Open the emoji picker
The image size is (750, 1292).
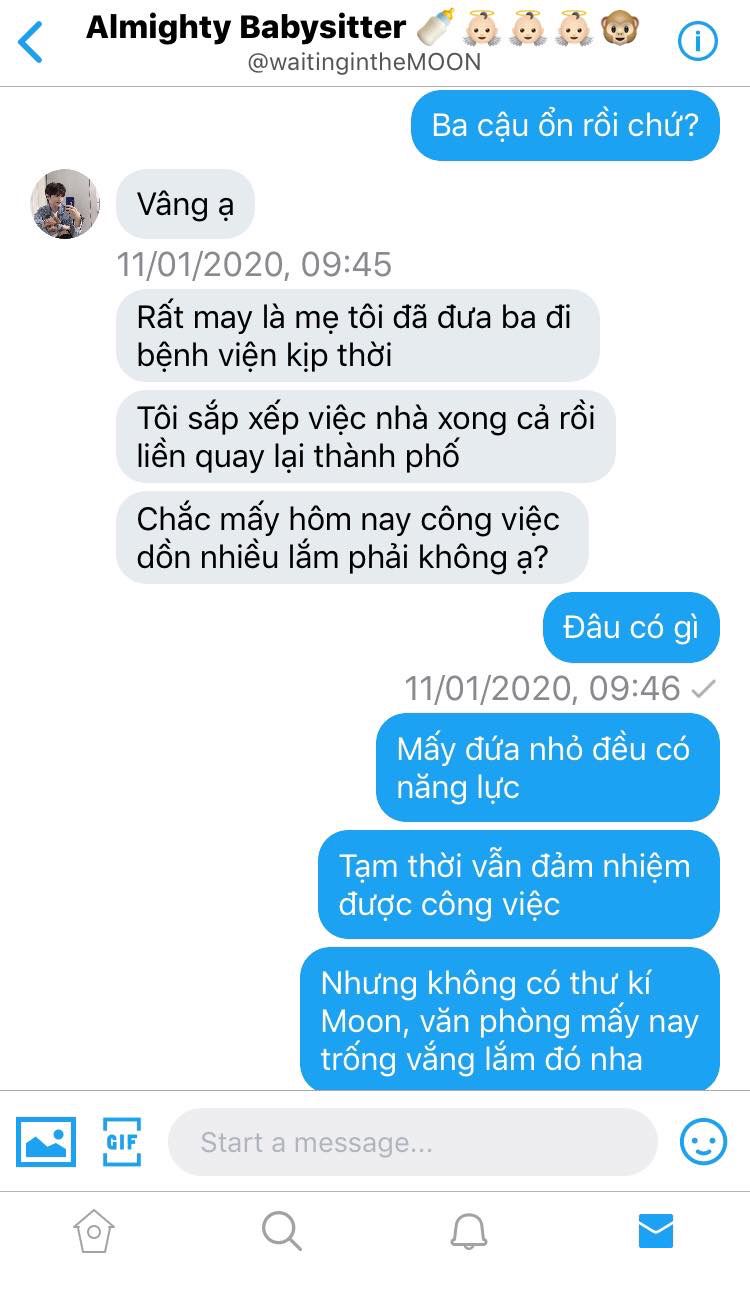click(703, 1141)
